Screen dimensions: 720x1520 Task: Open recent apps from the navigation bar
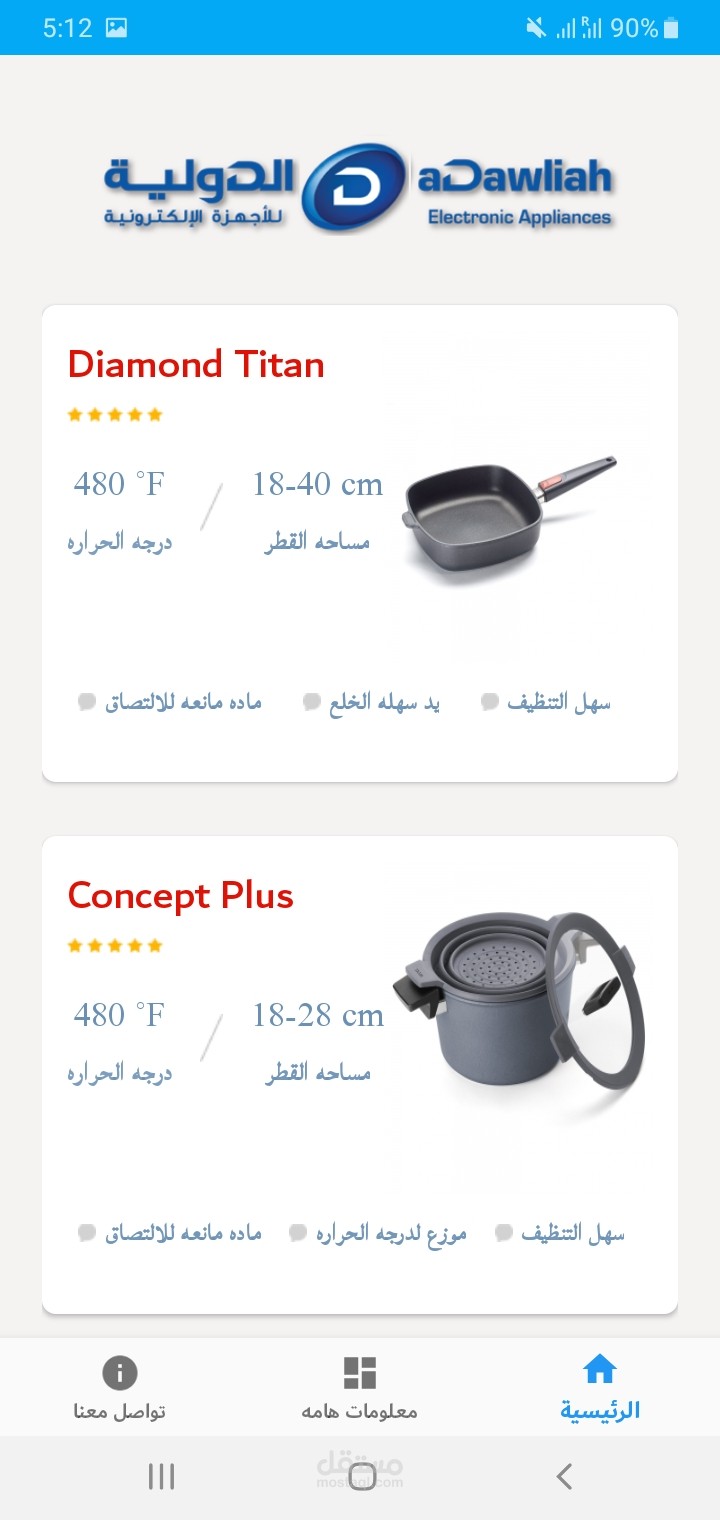click(161, 1476)
